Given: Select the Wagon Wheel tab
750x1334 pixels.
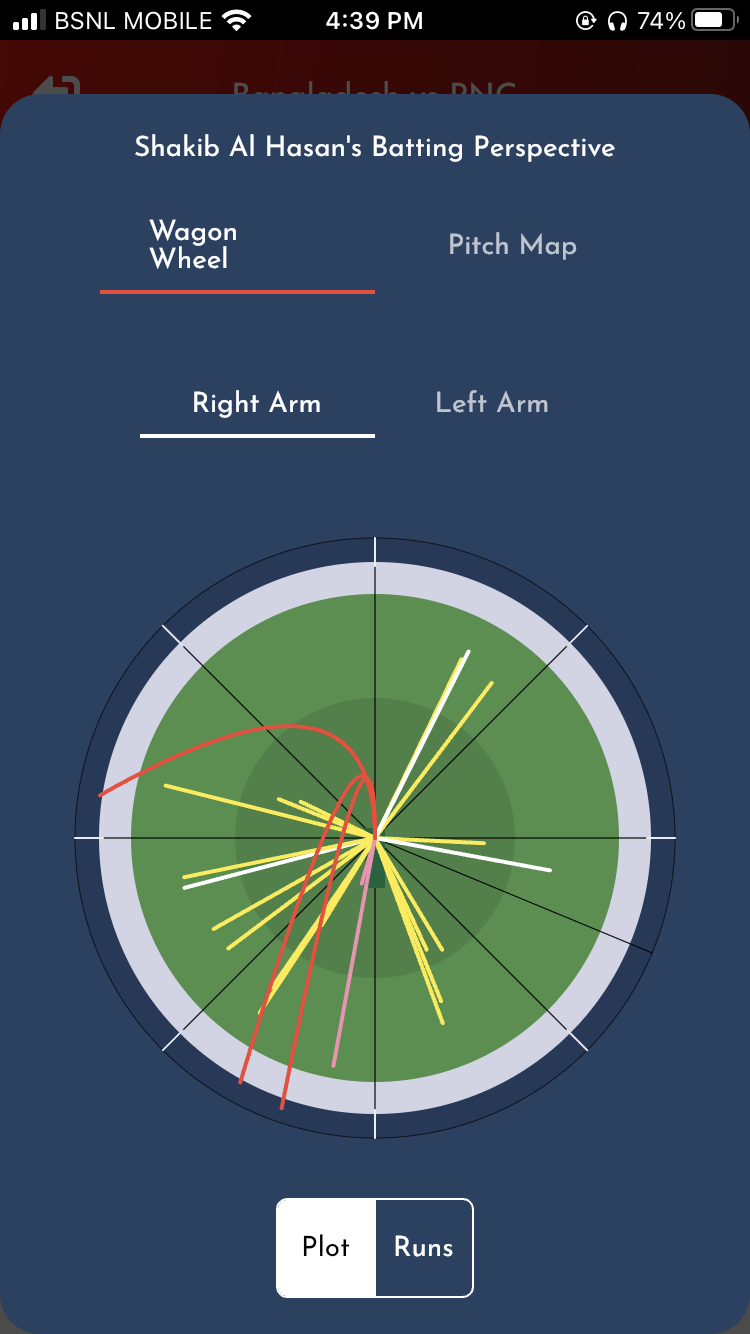Looking at the screenshot, I should point(194,245).
